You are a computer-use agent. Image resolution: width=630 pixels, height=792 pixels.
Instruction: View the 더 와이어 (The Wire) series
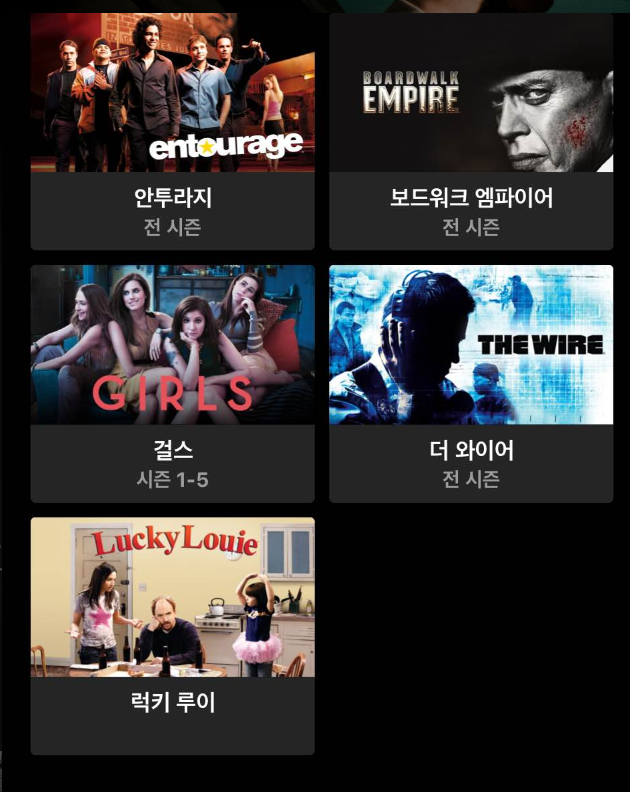point(471,383)
